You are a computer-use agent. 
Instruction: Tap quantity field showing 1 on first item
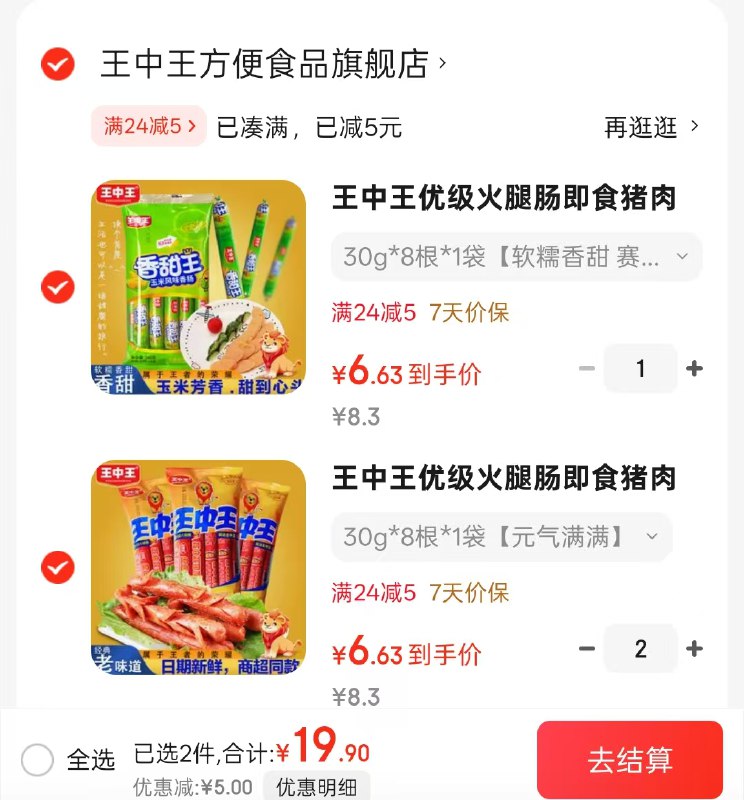click(x=641, y=368)
